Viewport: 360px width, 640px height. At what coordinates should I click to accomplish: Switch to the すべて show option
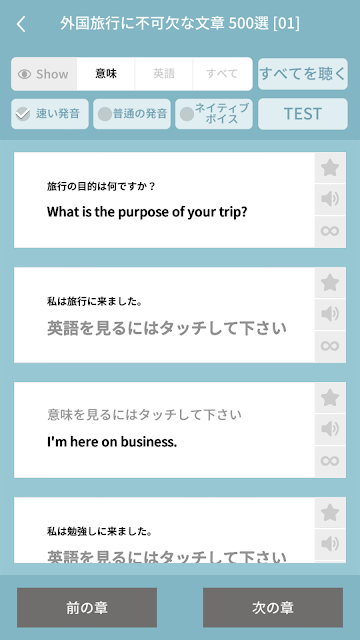click(x=222, y=74)
